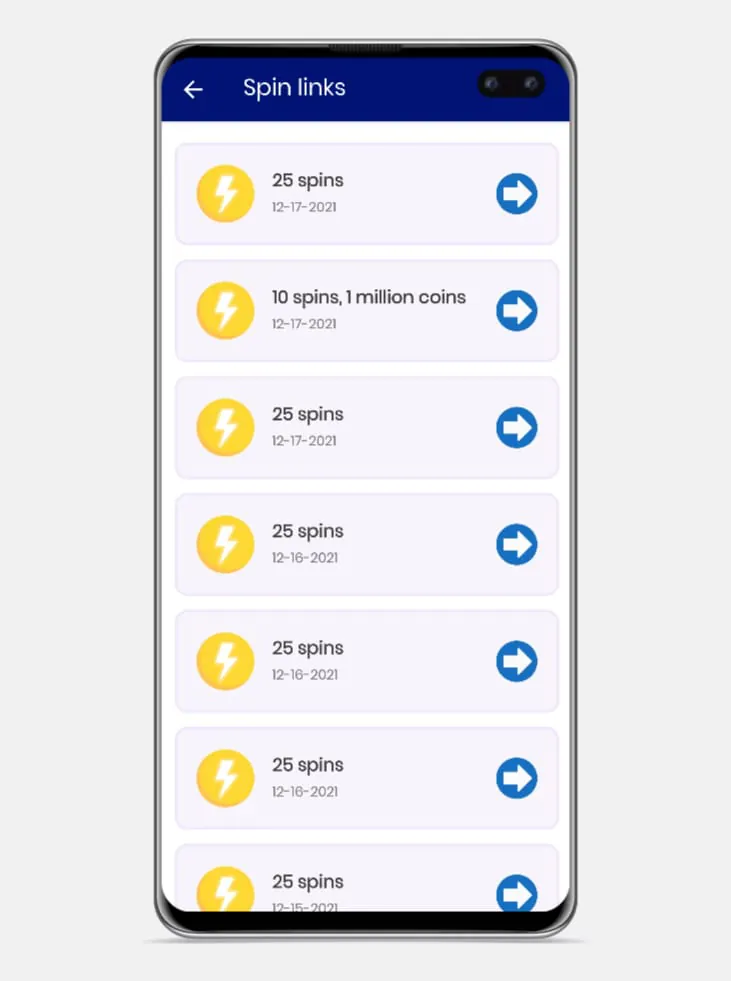Tap the blue arrow for 10 spins, 1 million coins

[516, 310]
